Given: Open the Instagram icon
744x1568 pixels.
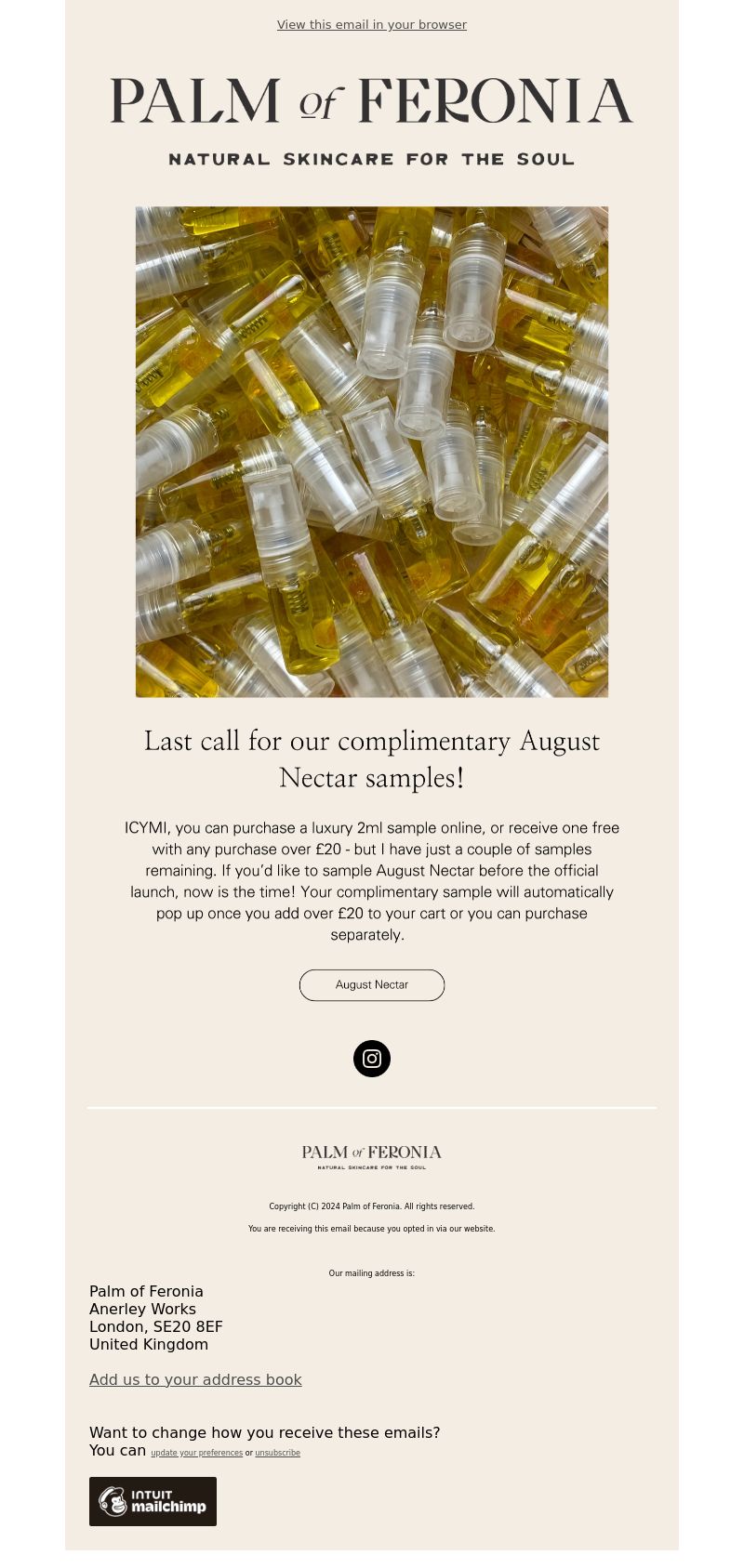Looking at the screenshot, I should 372,1059.
